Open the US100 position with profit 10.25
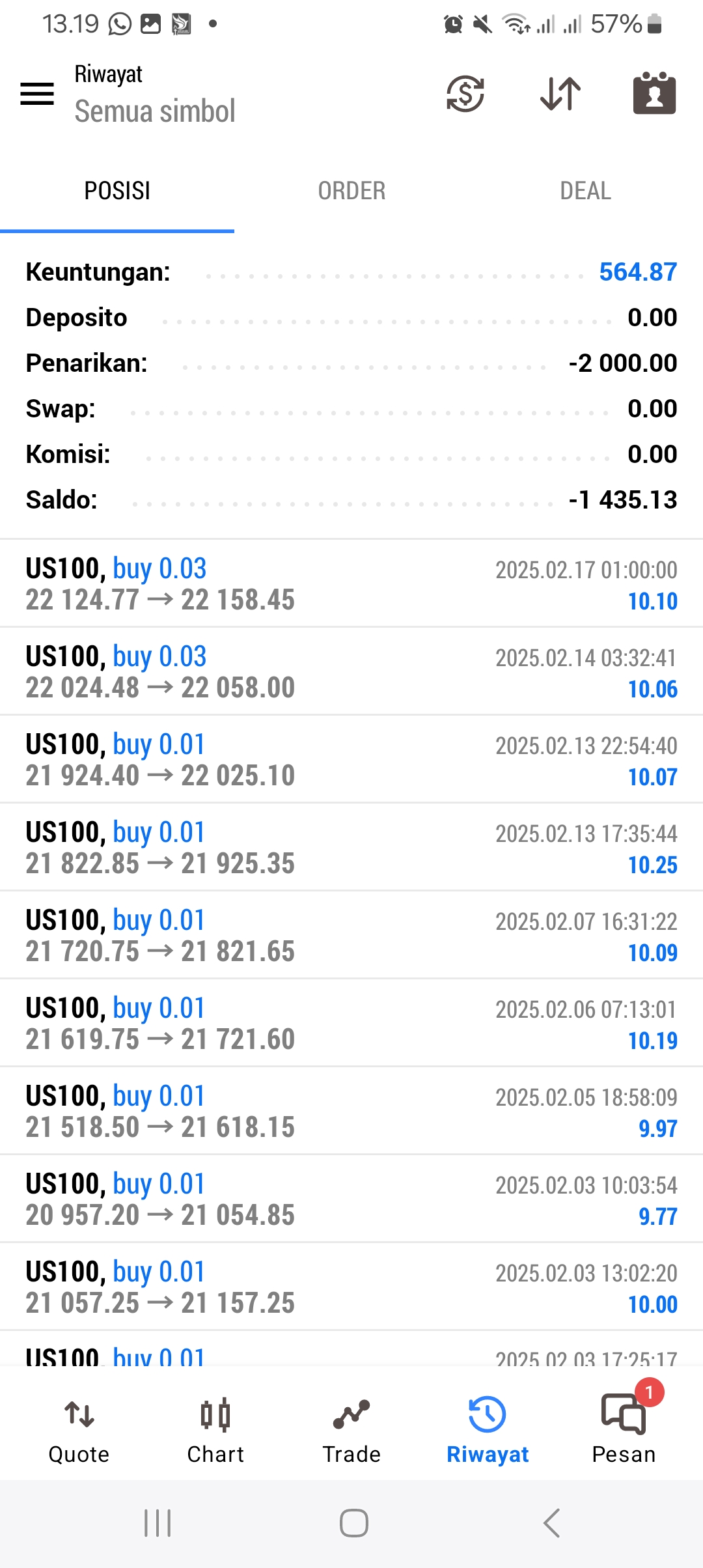The image size is (703, 1568). click(351, 847)
